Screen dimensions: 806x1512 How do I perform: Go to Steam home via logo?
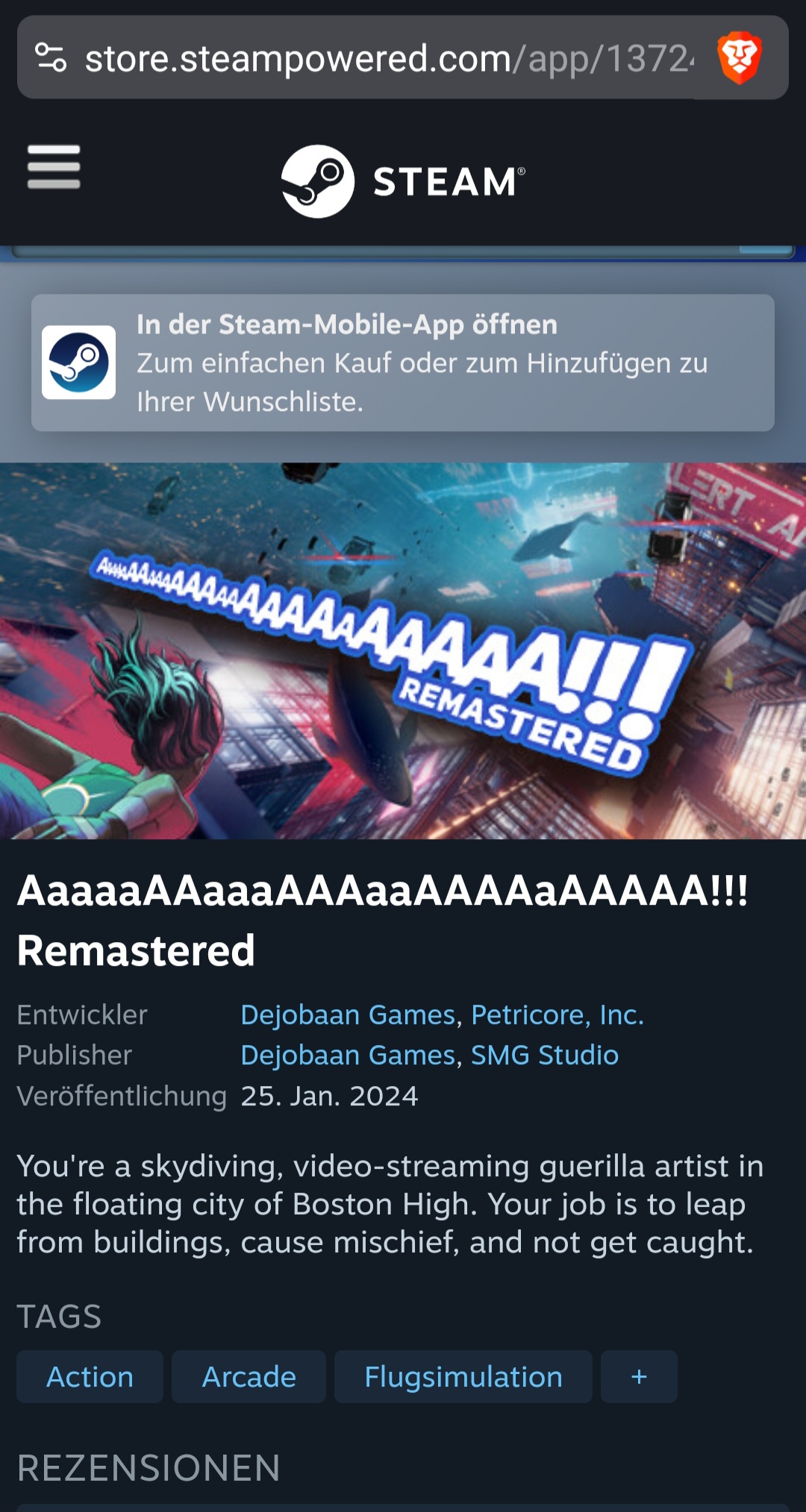[403, 181]
